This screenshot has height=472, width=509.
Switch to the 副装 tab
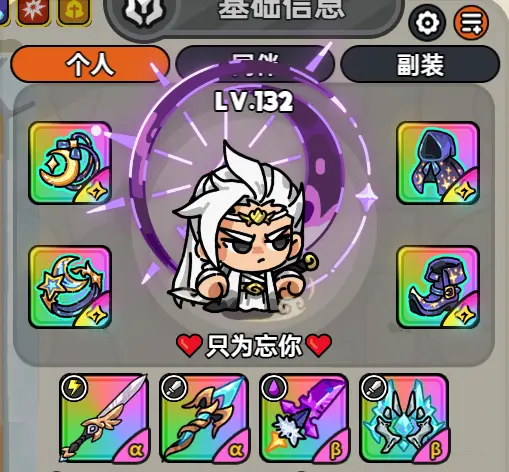[x=420, y=64]
